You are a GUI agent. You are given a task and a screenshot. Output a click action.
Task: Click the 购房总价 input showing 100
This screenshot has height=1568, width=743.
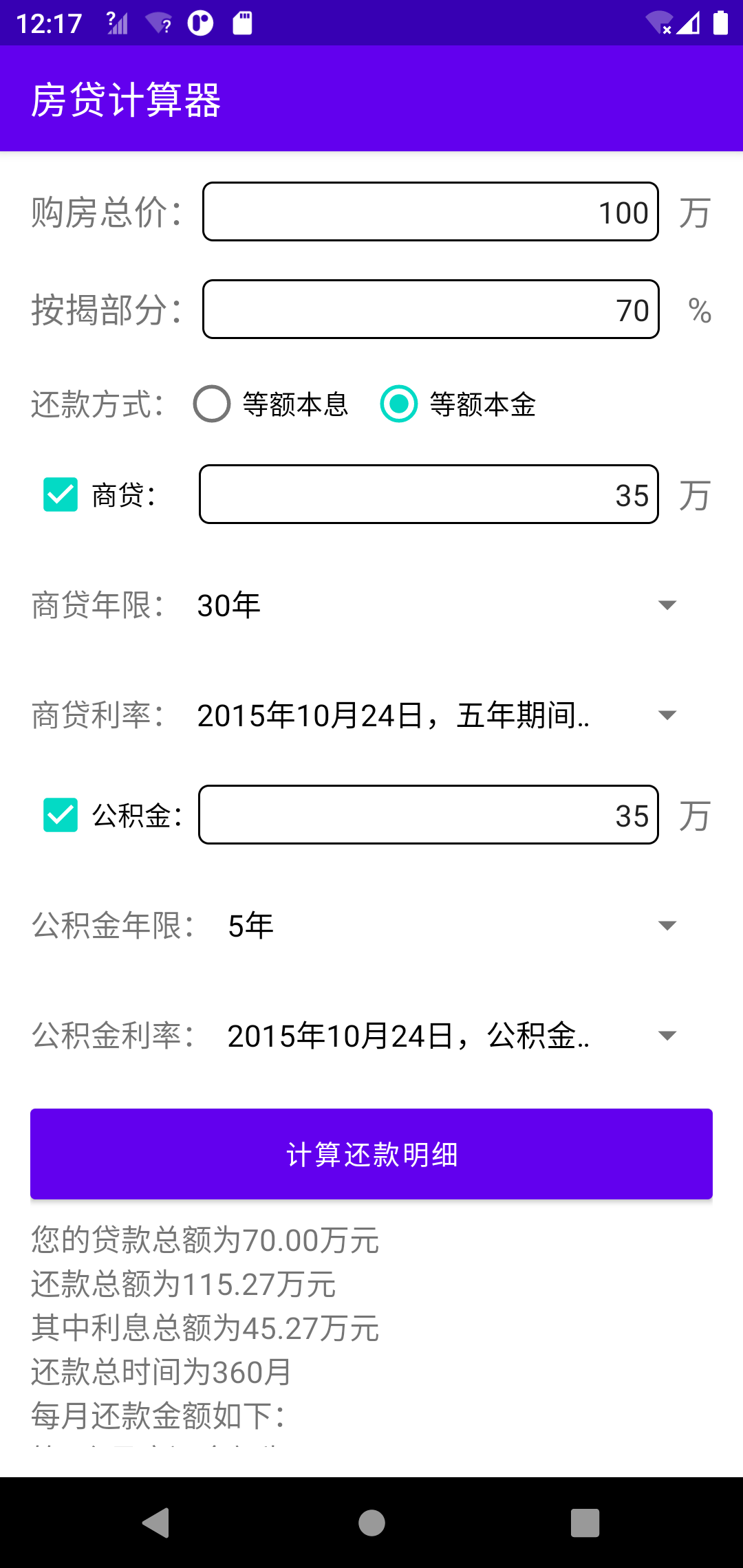pyautogui.click(x=430, y=213)
